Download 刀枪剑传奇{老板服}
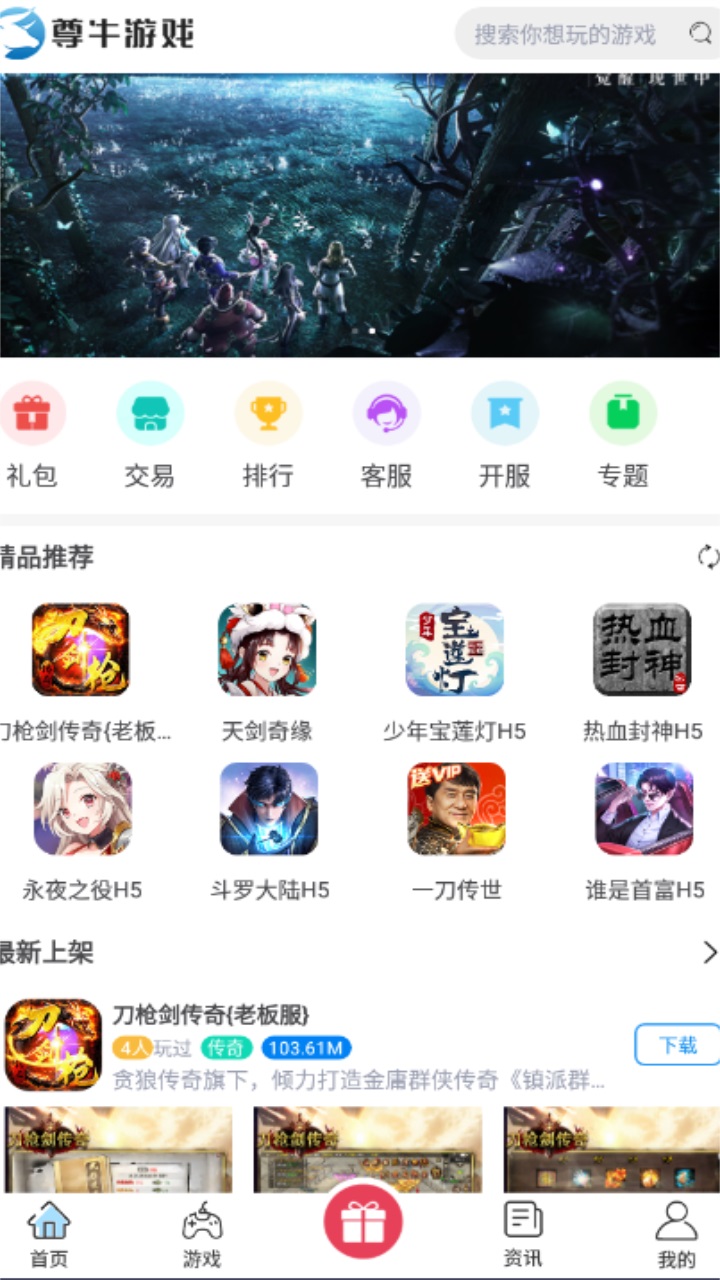720x1280 pixels. click(677, 1045)
